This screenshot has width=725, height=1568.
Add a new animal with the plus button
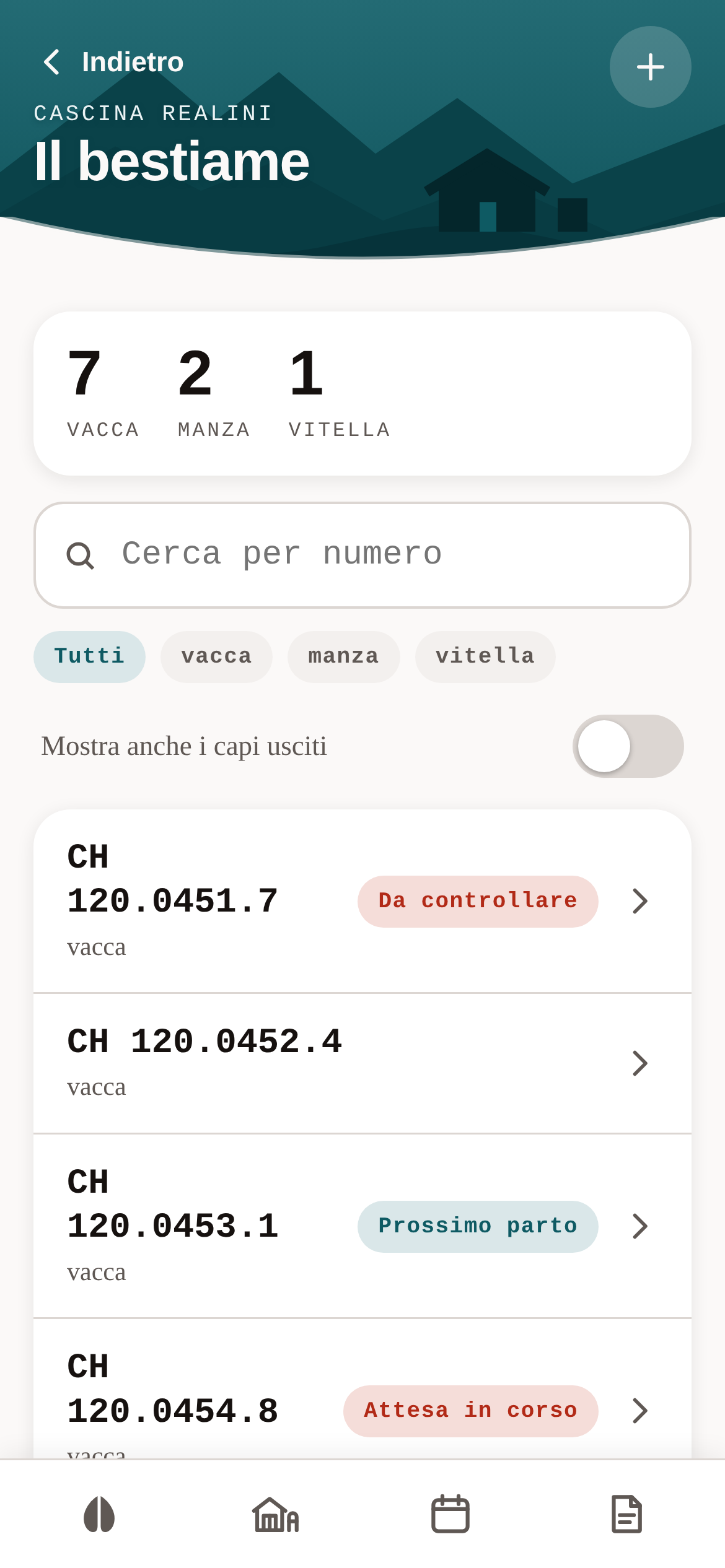(650, 67)
